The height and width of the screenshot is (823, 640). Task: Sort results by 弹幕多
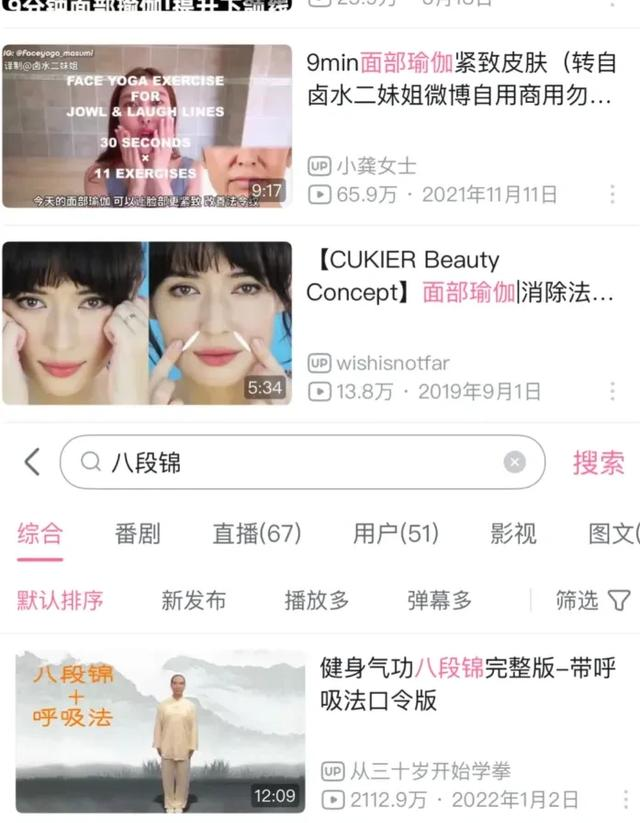[x=439, y=600]
